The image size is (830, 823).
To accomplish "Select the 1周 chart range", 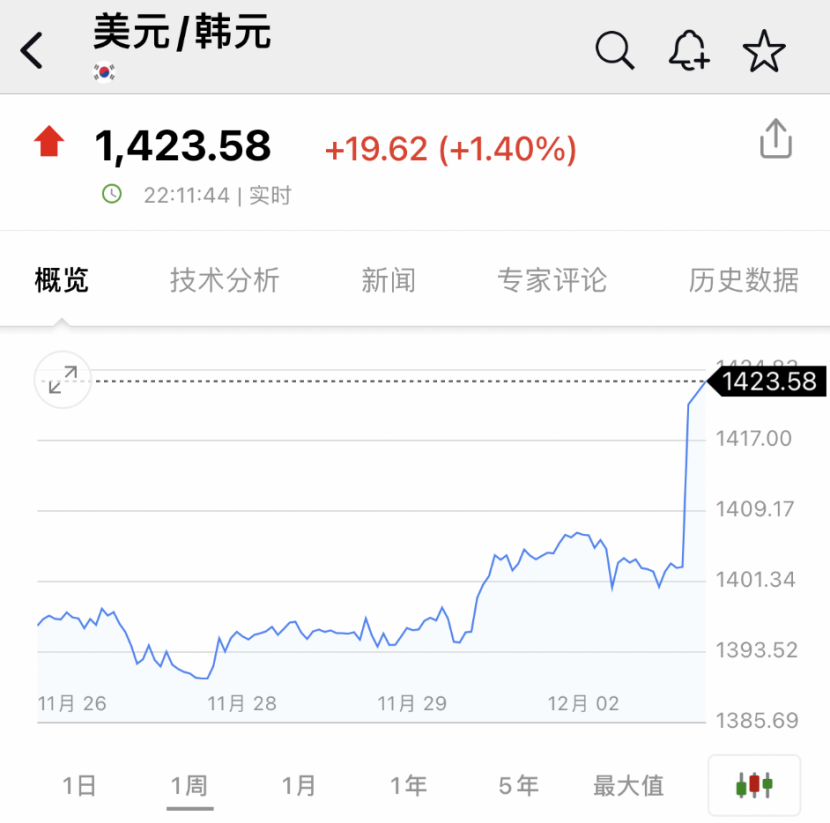I will pyautogui.click(x=189, y=786).
